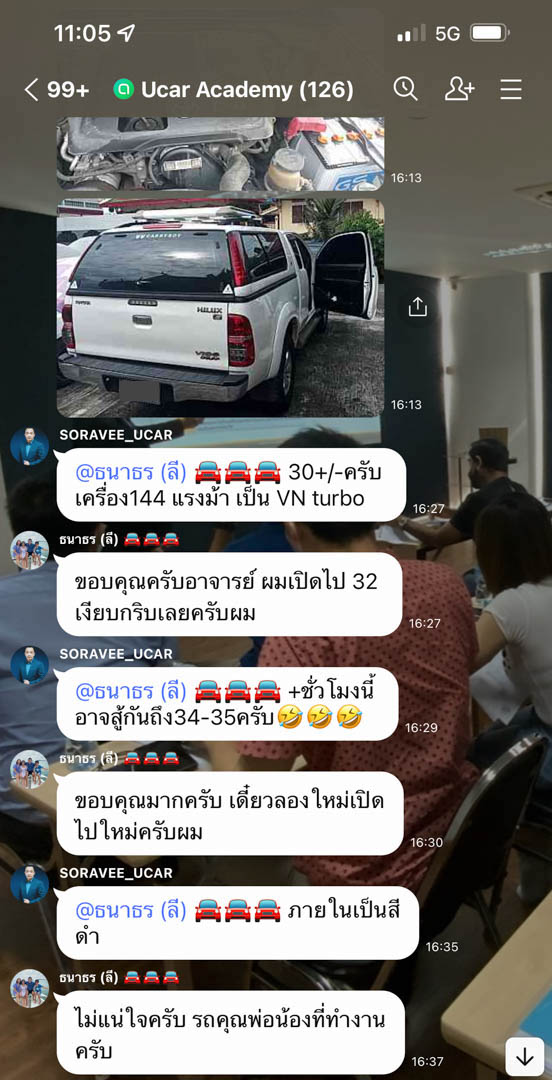Open the chat's hamburger menu
552x1080 pixels.
click(511, 90)
